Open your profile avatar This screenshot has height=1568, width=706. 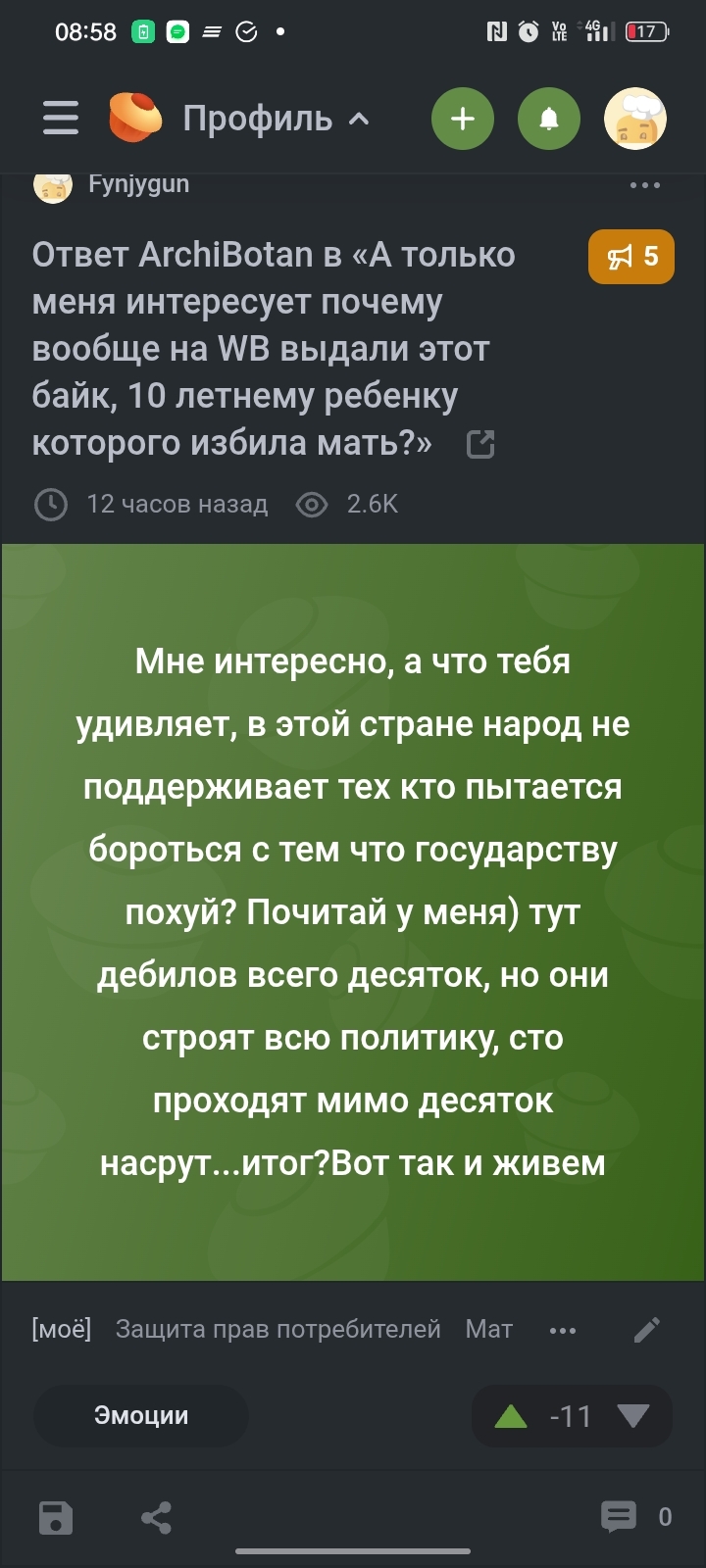(635, 119)
